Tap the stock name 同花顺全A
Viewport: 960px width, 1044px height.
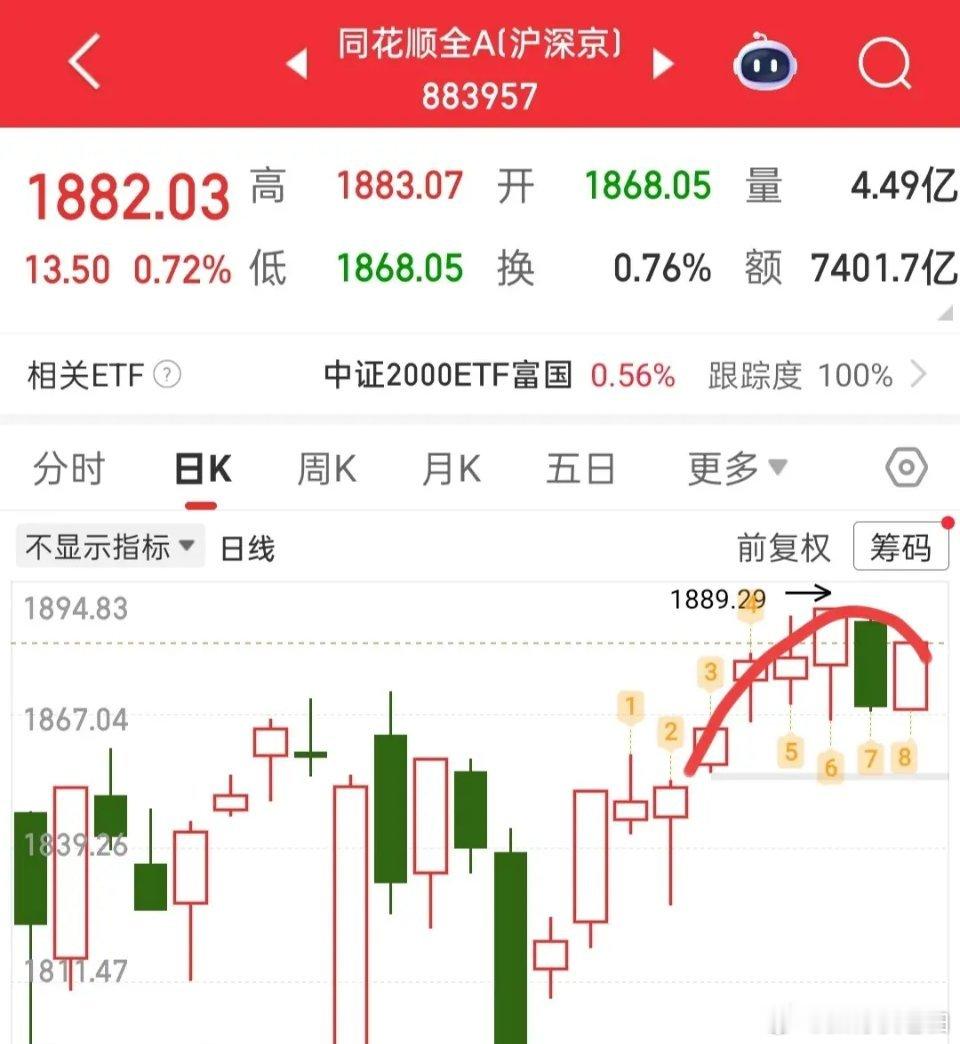click(x=478, y=47)
